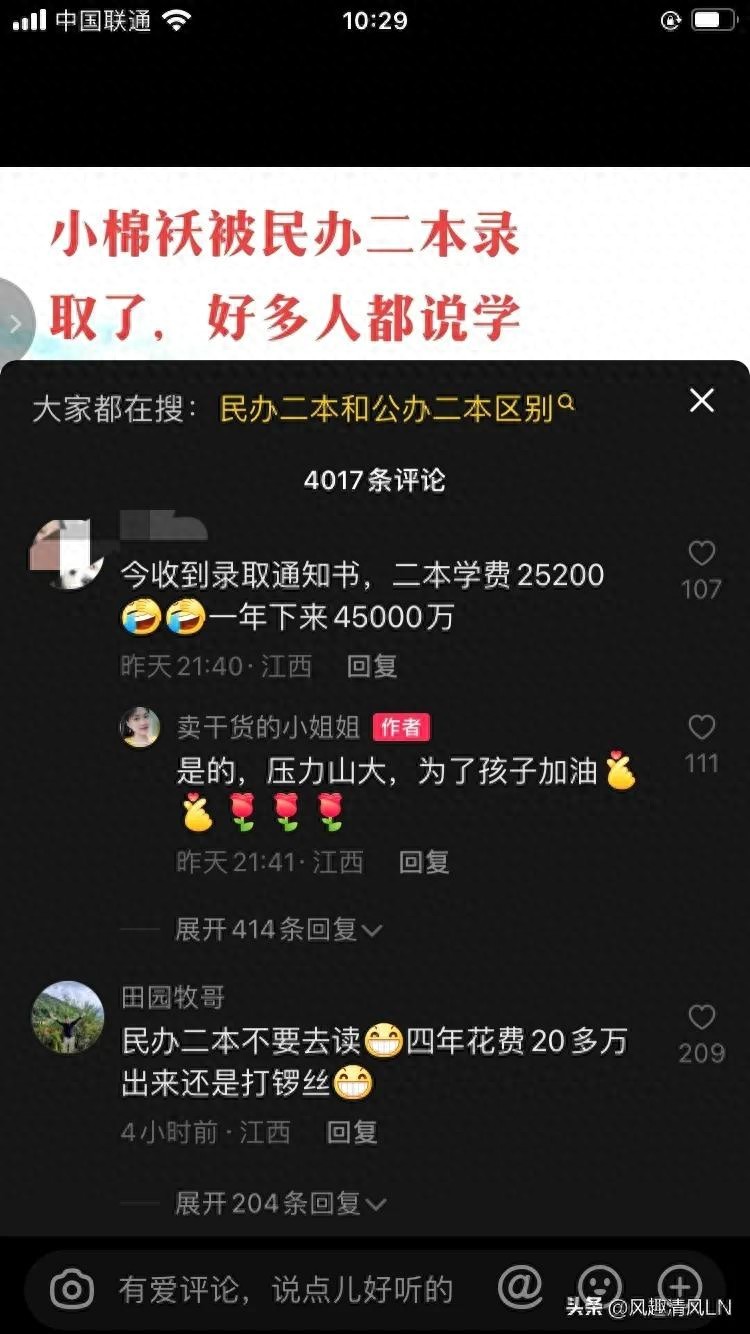Like 田园牧哥's comment
Viewport: 750px width, 1334px height.
click(702, 1018)
